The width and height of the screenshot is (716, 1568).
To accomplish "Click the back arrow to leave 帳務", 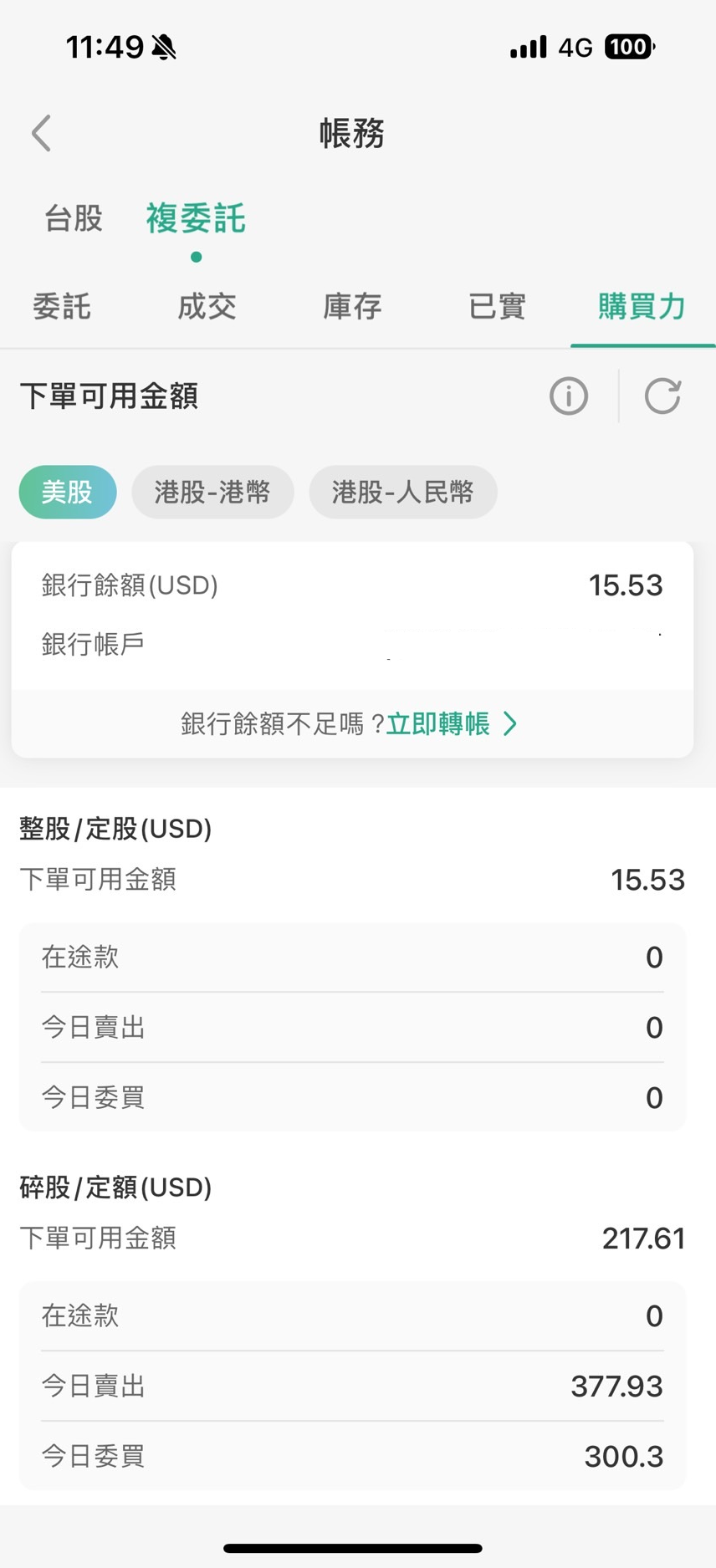I will pyautogui.click(x=40, y=133).
